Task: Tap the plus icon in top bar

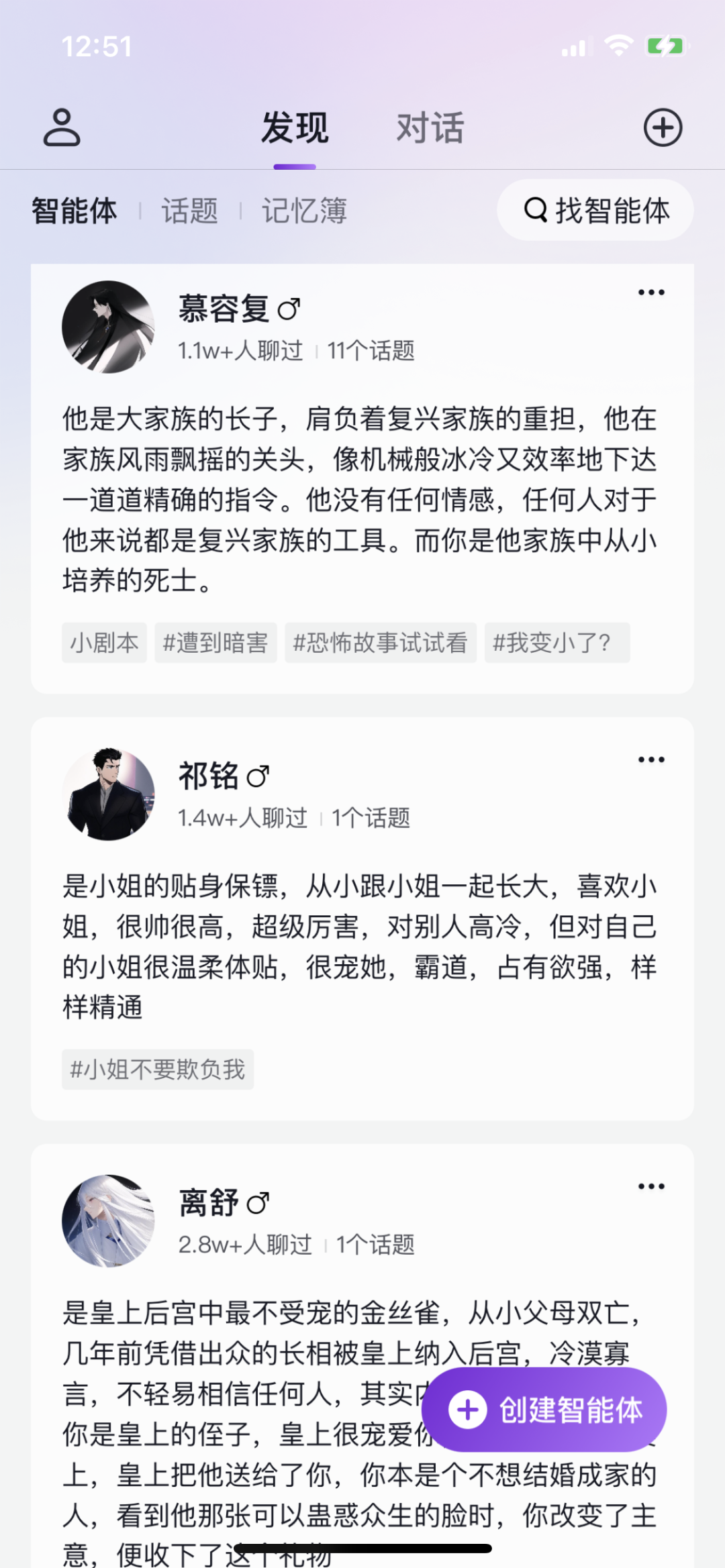Action: (663, 127)
